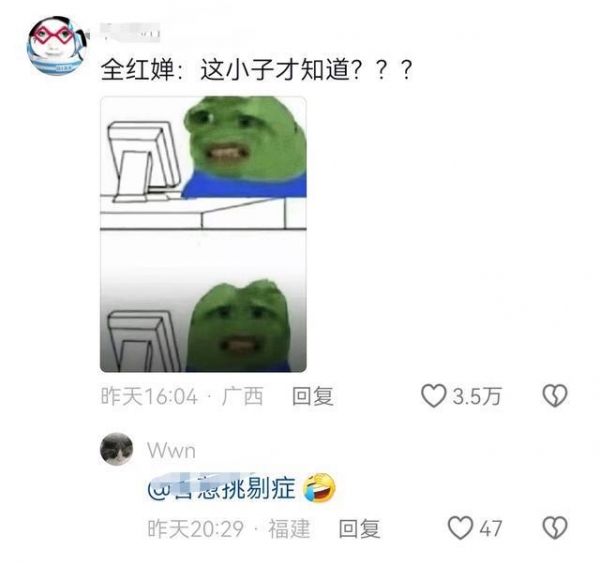Like the comment with 3.5万 likes
Viewport: 600px width, 564px height.
pyautogui.click(x=433, y=397)
